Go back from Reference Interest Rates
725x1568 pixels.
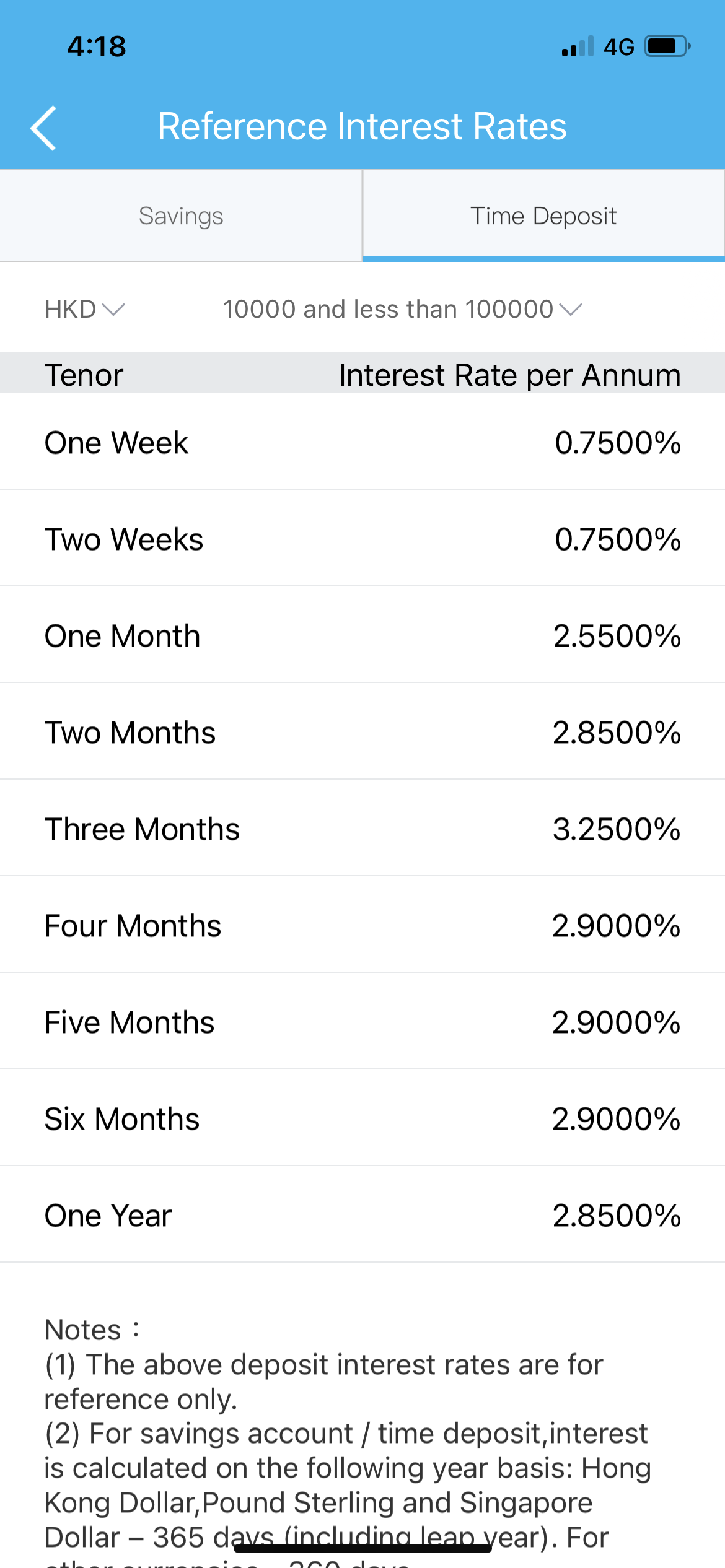tap(43, 128)
